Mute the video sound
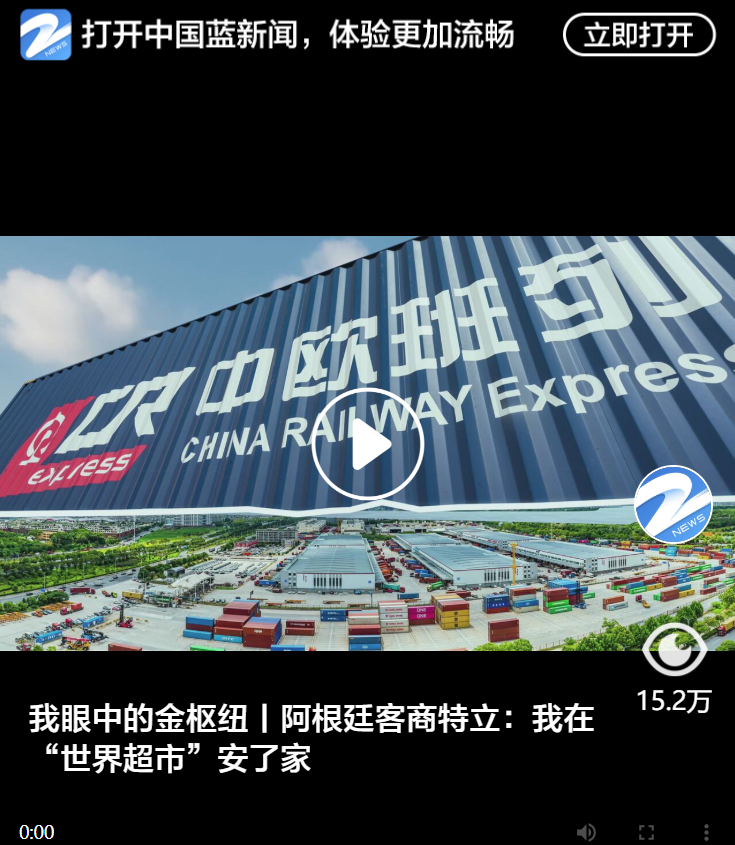This screenshot has height=845, width=735. 587,831
